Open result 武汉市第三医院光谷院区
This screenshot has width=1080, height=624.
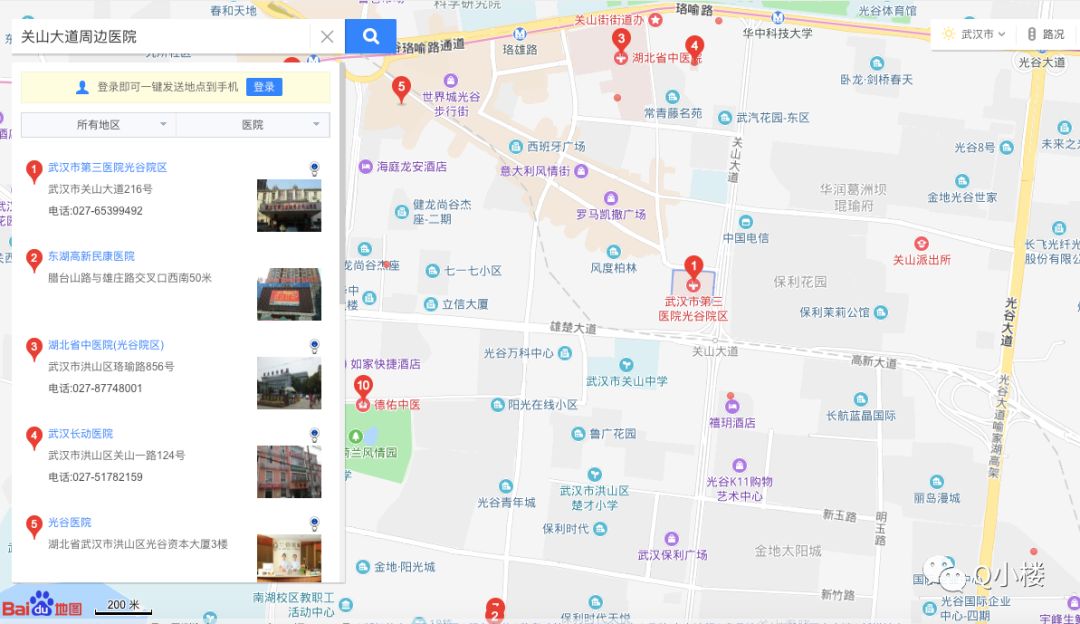click(107, 167)
